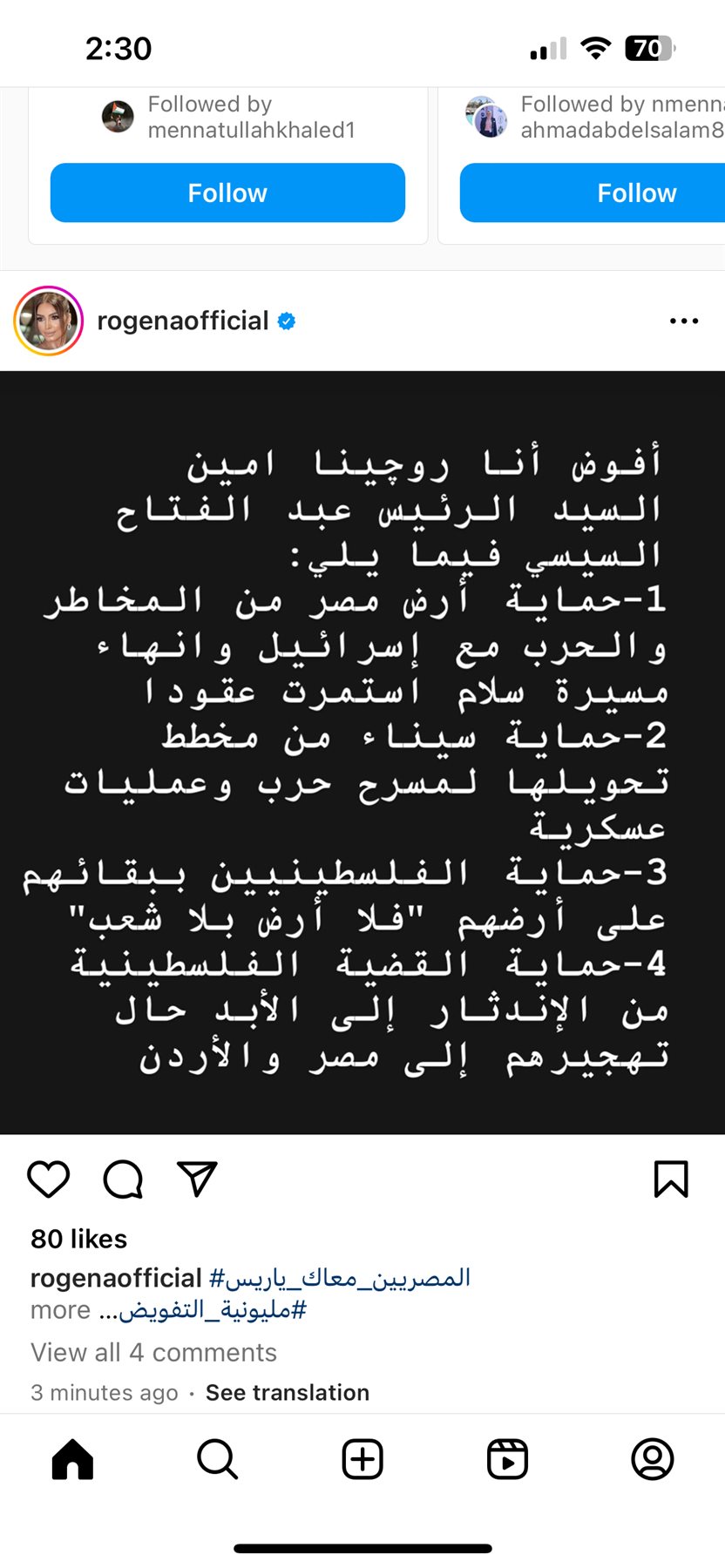Tap See translation
The width and height of the screenshot is (725, 1568).
point(288,1393)
